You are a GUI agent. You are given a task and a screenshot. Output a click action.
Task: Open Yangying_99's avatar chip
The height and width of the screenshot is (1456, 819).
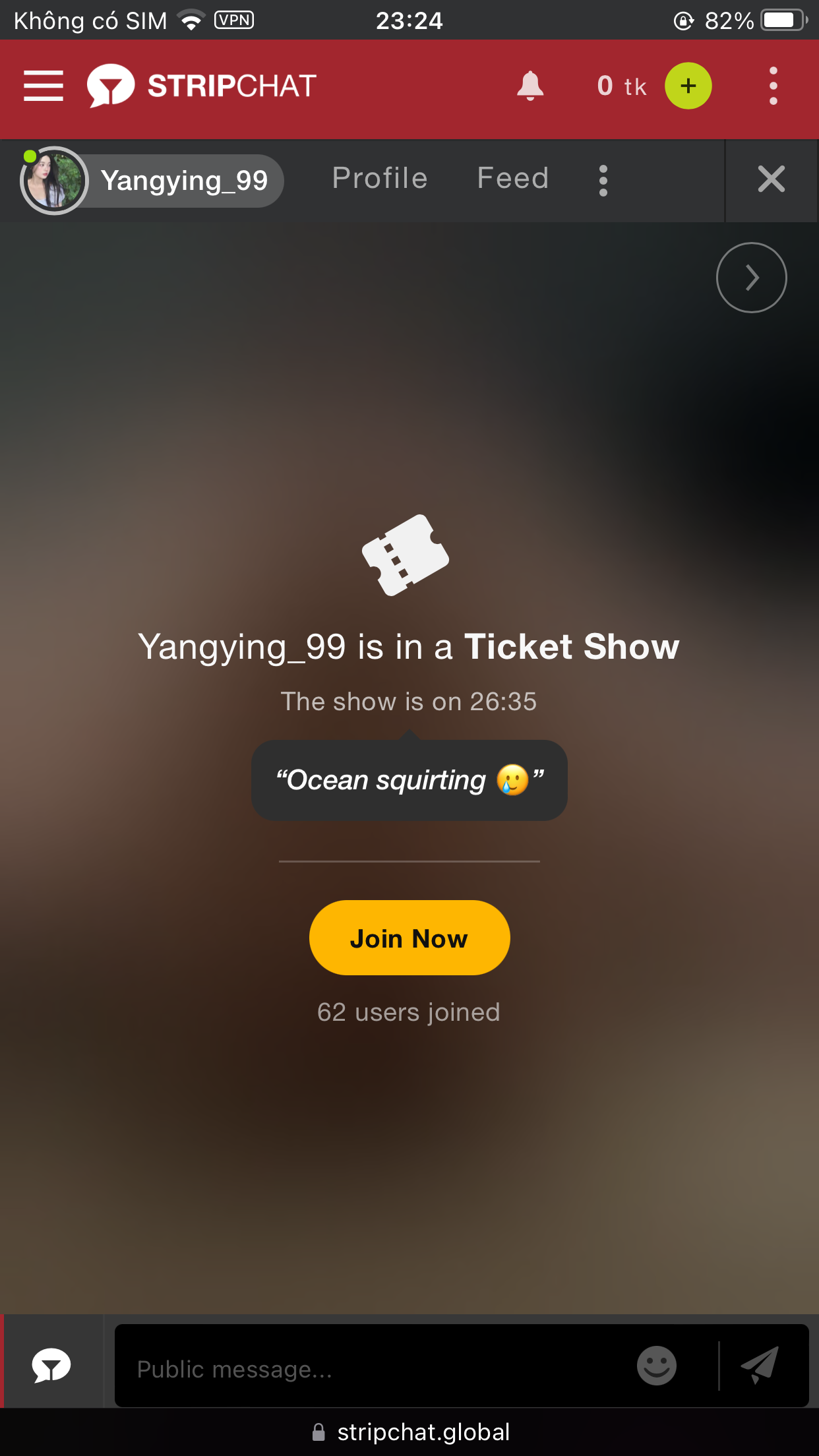tap(152, 180)
